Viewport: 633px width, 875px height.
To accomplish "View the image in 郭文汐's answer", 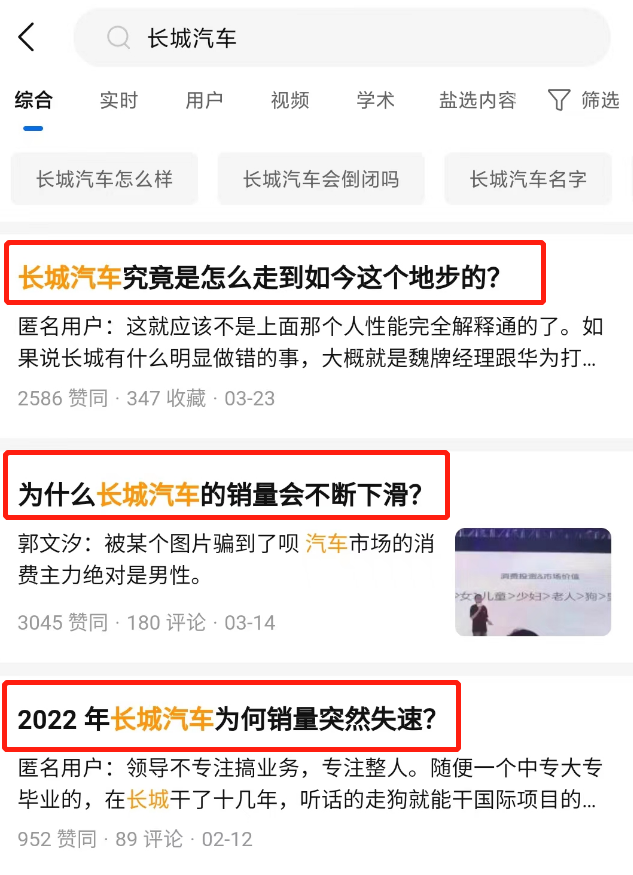I will (x=532, y=581).
